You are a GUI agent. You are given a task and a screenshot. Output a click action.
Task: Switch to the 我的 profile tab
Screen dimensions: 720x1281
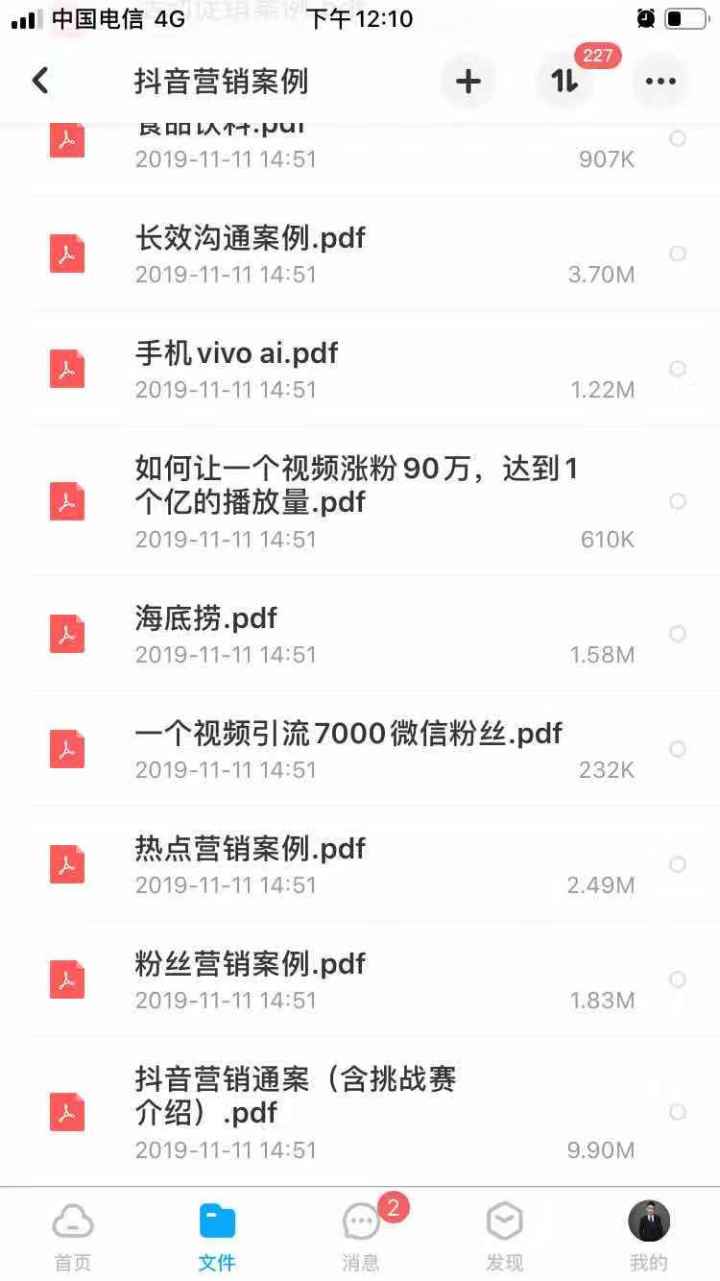click(x=650, y=1221)
